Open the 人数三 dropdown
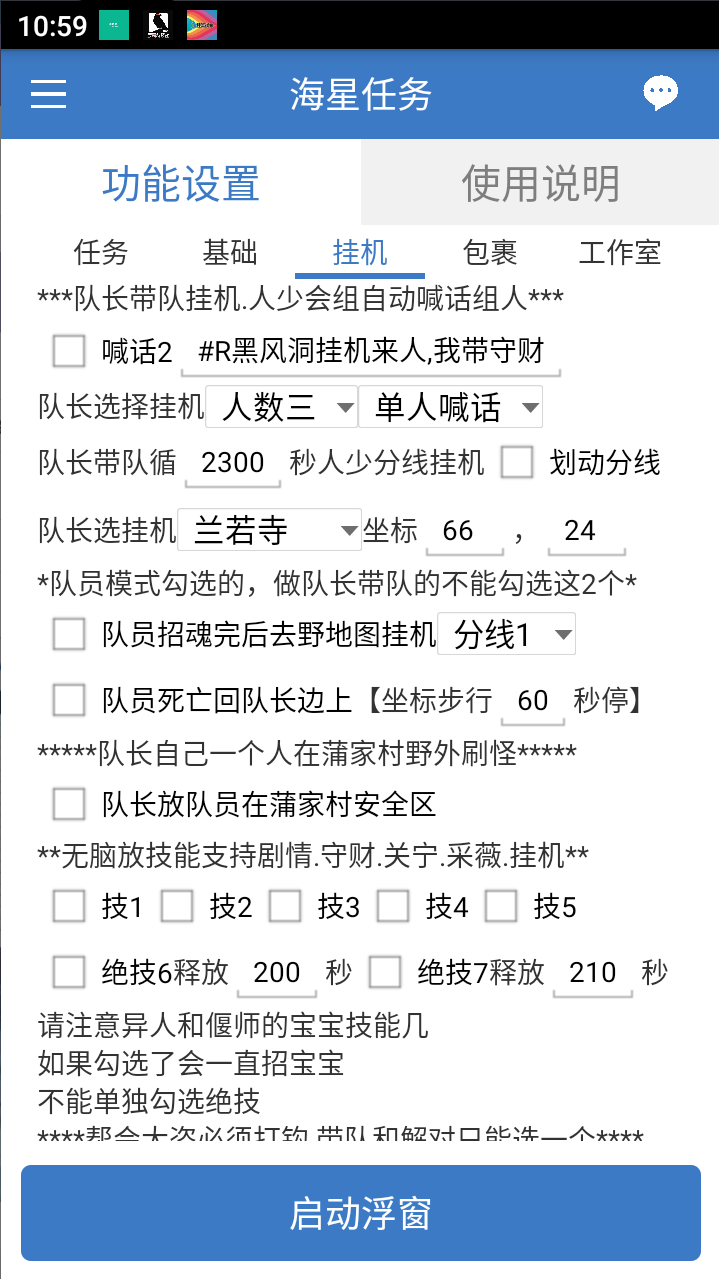Viewport: 719px width, 1279px height. [x=282, y=407]
